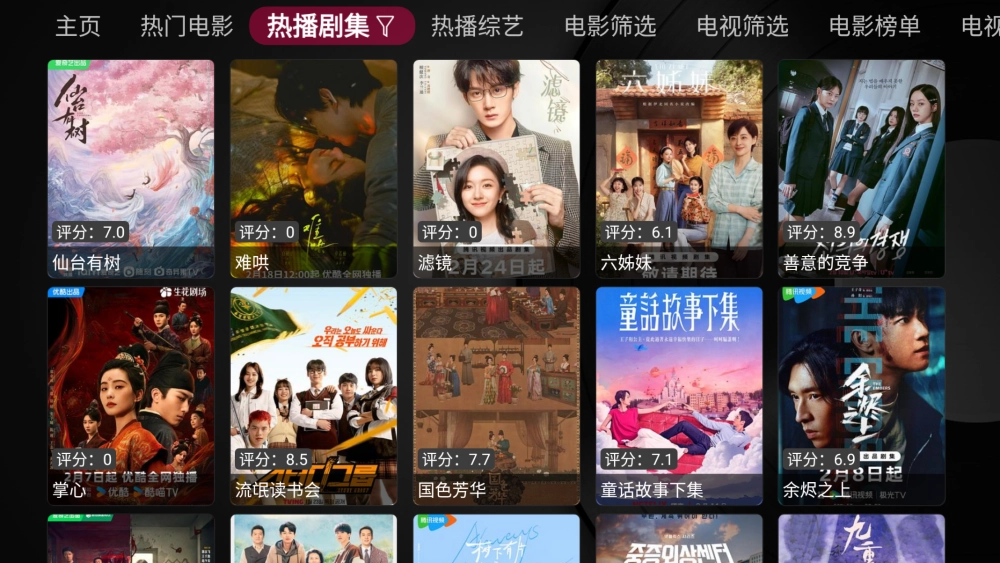Tap the filter icon on 热播剧集
Screen dimensions: 1000x563
pos(386,27)
